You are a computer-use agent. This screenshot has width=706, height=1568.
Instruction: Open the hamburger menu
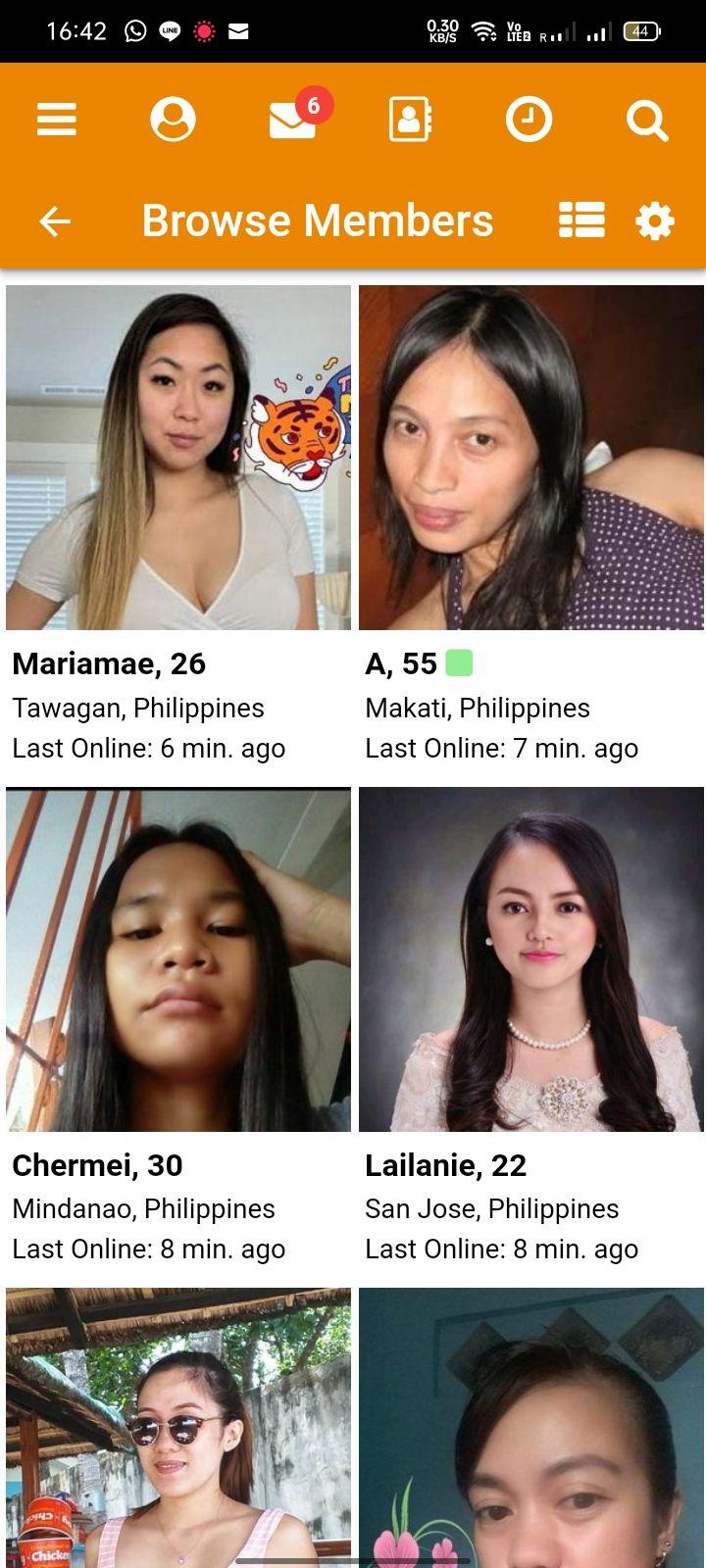(x=56, y=120)
